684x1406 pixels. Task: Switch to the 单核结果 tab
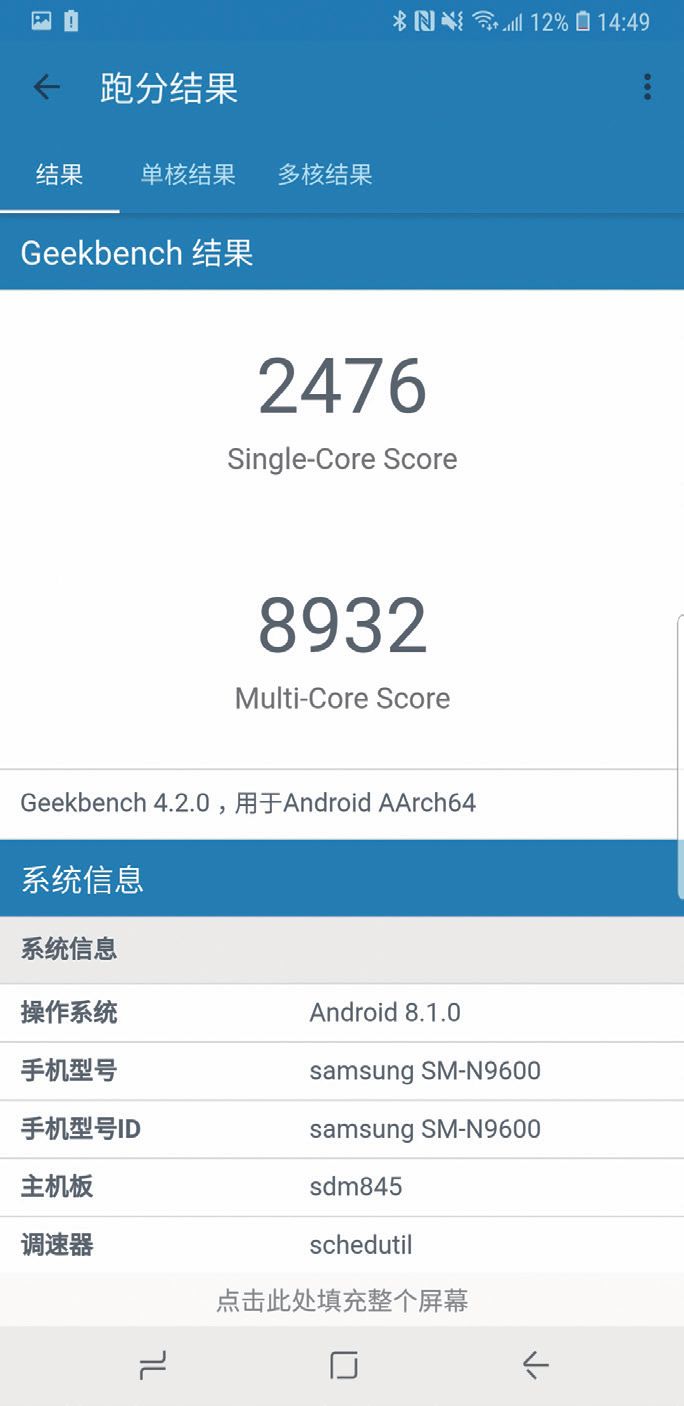point(188,175)
